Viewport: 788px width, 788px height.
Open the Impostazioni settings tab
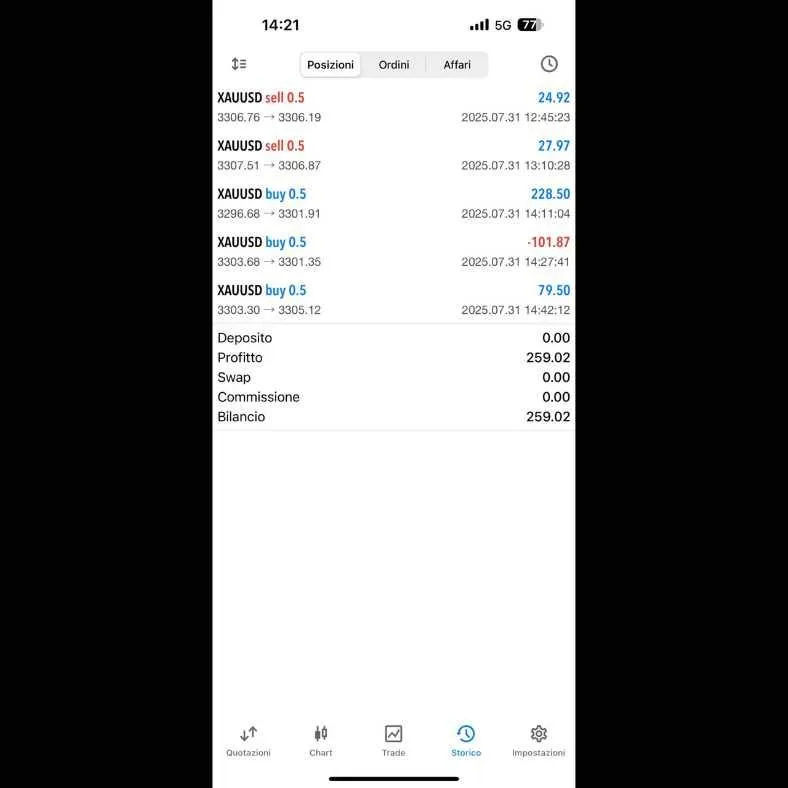[x=538, y=740]
